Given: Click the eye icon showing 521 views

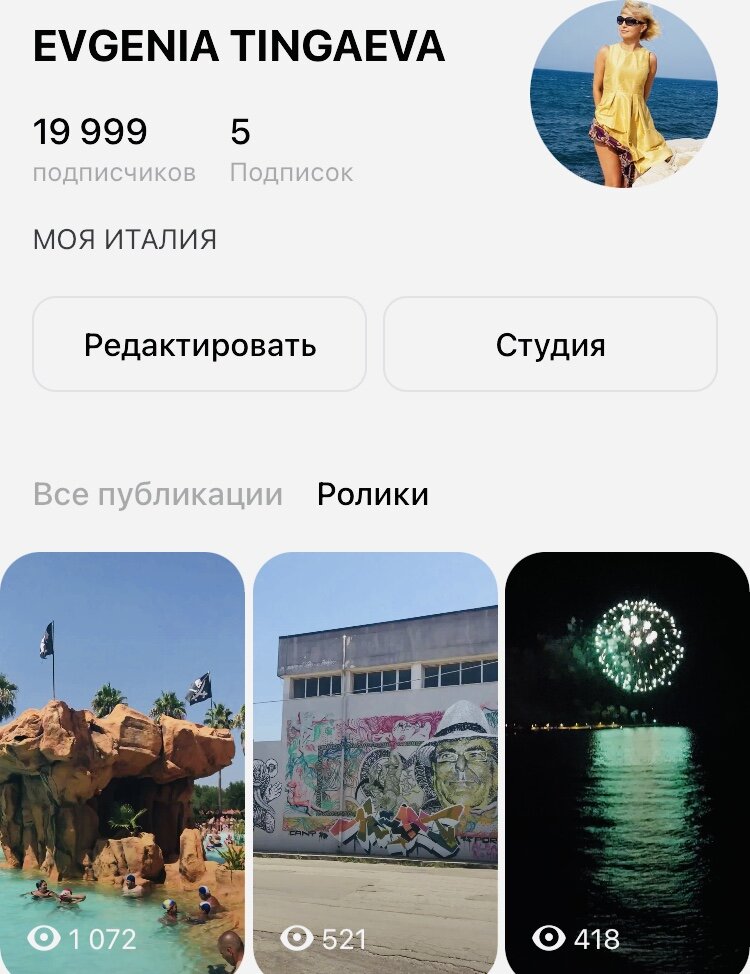Looking at the screenshot, I should point(295,938).
